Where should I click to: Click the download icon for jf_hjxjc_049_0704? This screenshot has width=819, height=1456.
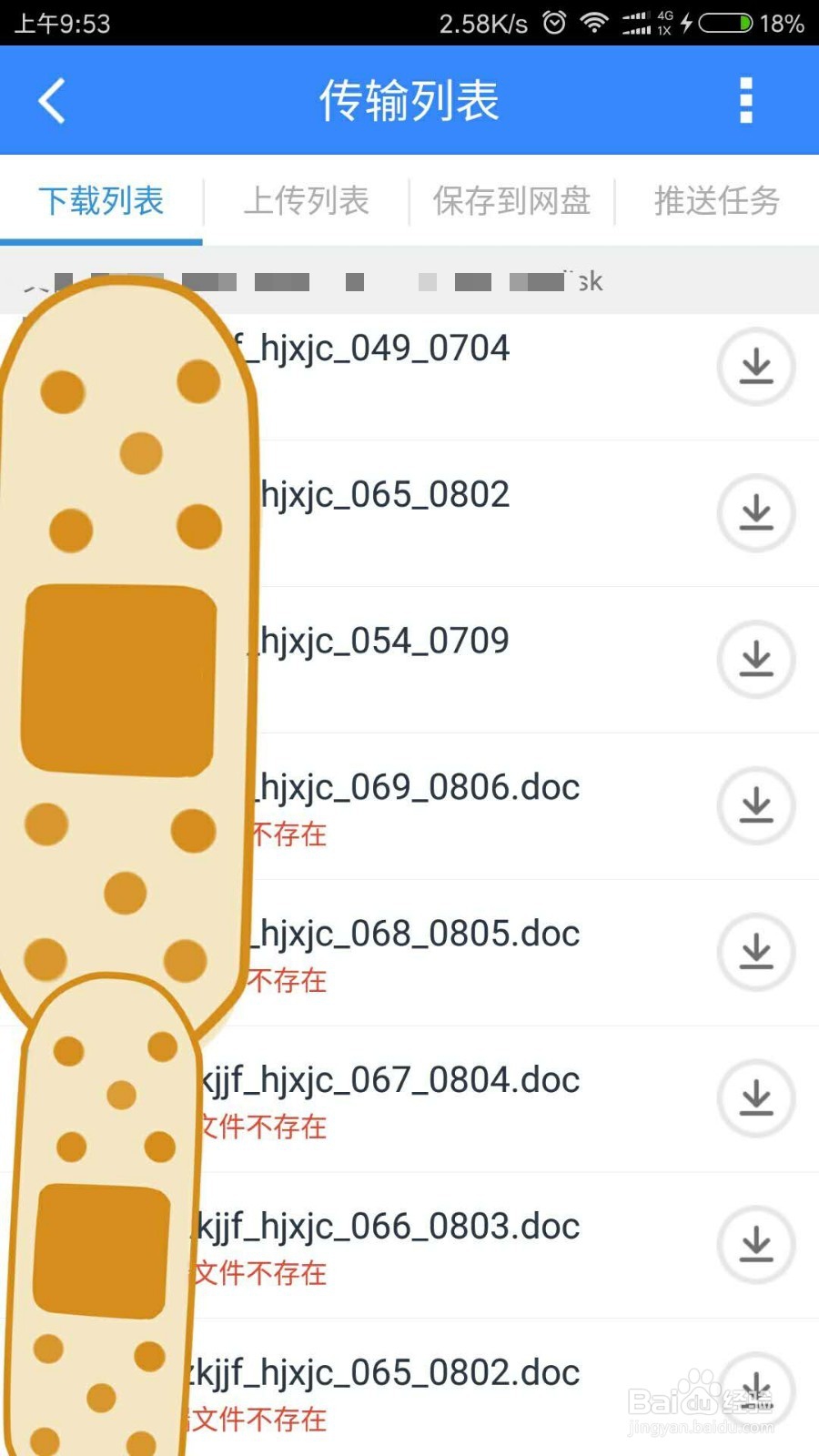click(756, 367)
